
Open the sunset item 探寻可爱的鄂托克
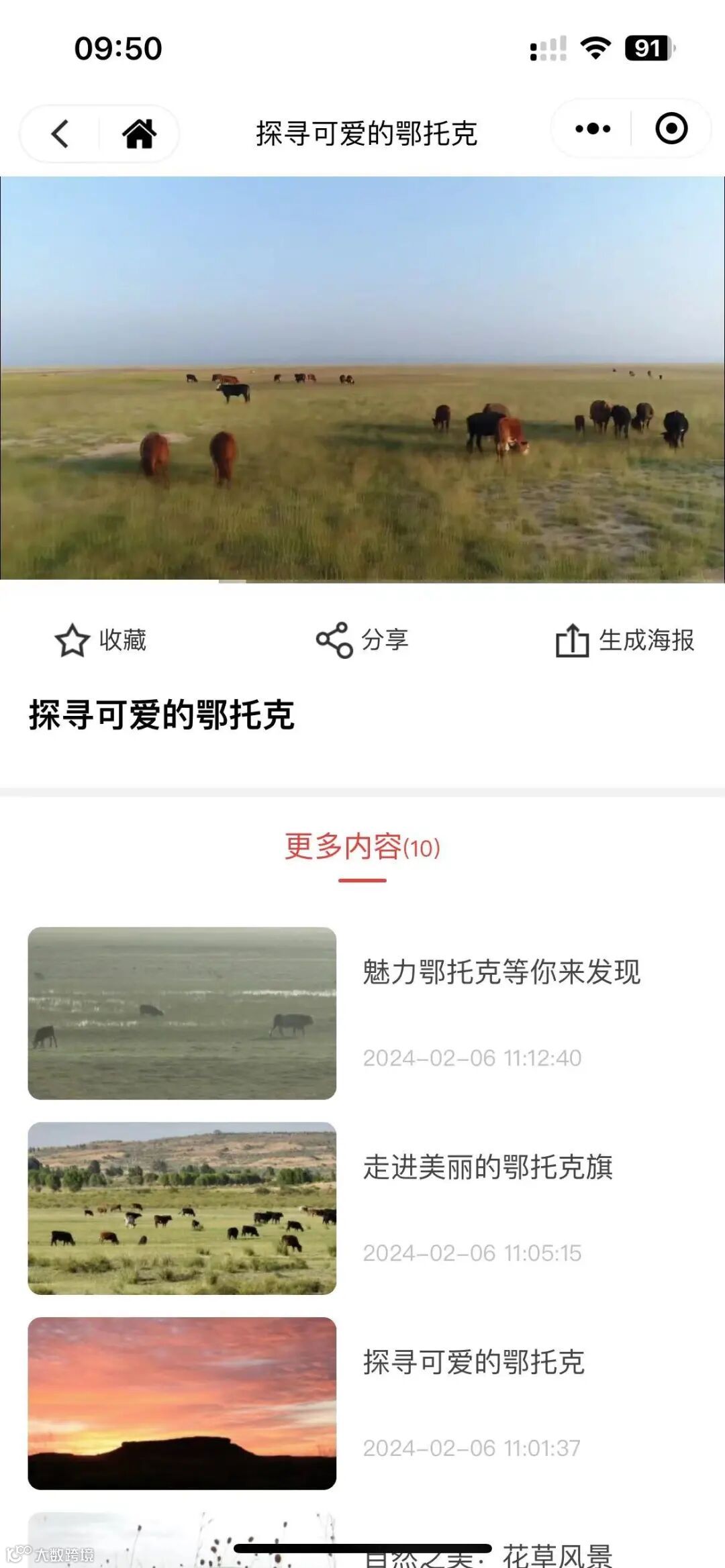[473, 1363]
